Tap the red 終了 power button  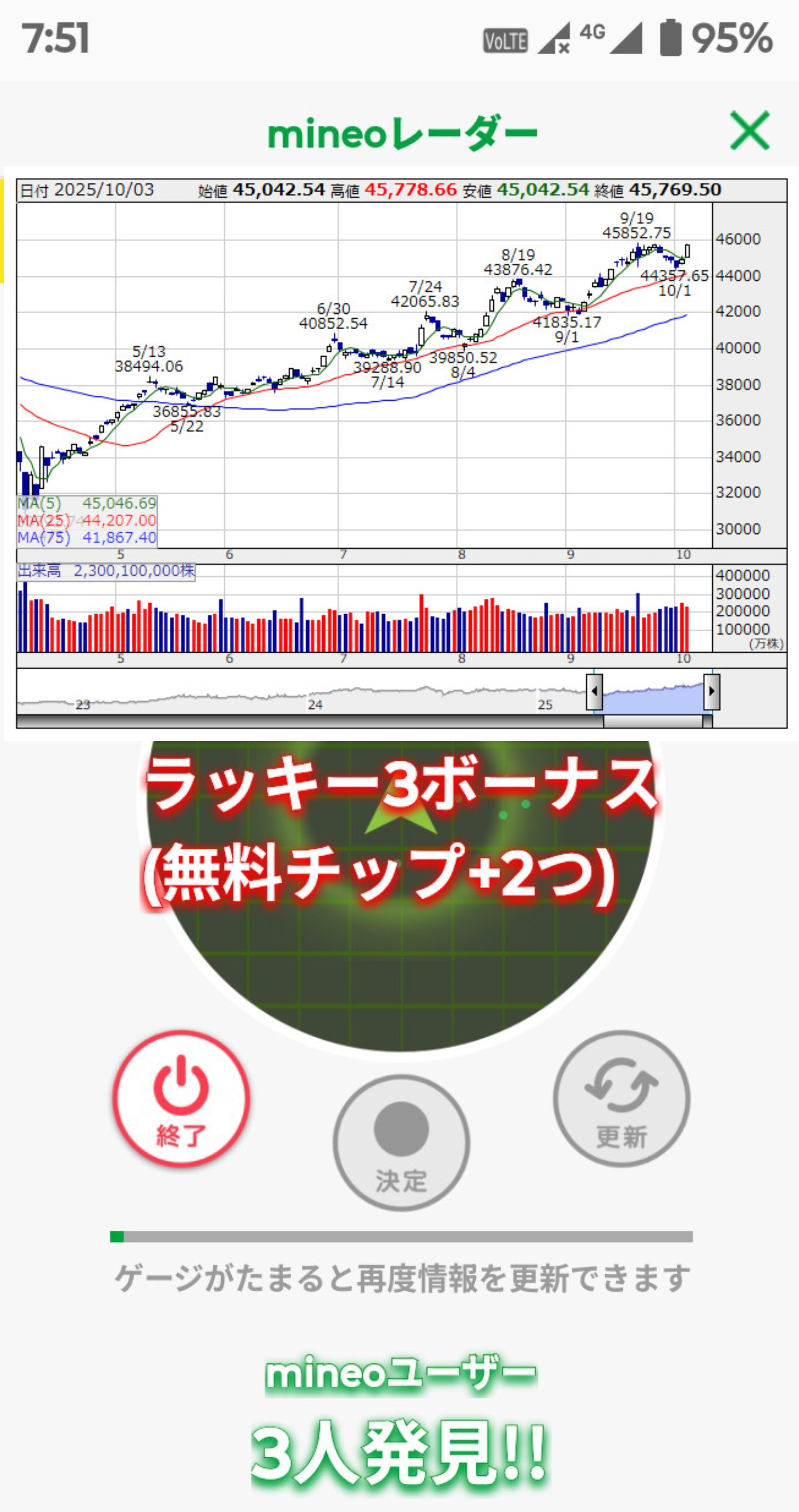(x=181, y=1099)
